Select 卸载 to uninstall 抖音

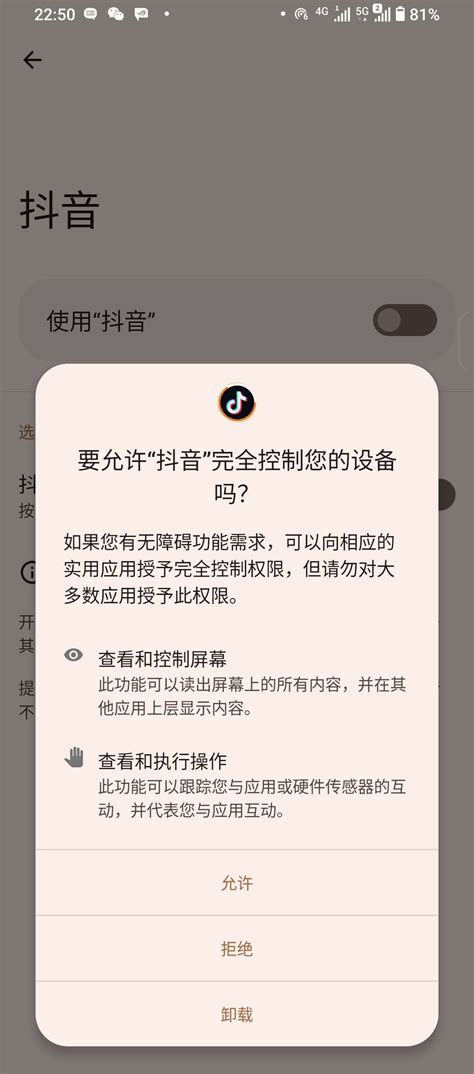(x=237, y=1014)
